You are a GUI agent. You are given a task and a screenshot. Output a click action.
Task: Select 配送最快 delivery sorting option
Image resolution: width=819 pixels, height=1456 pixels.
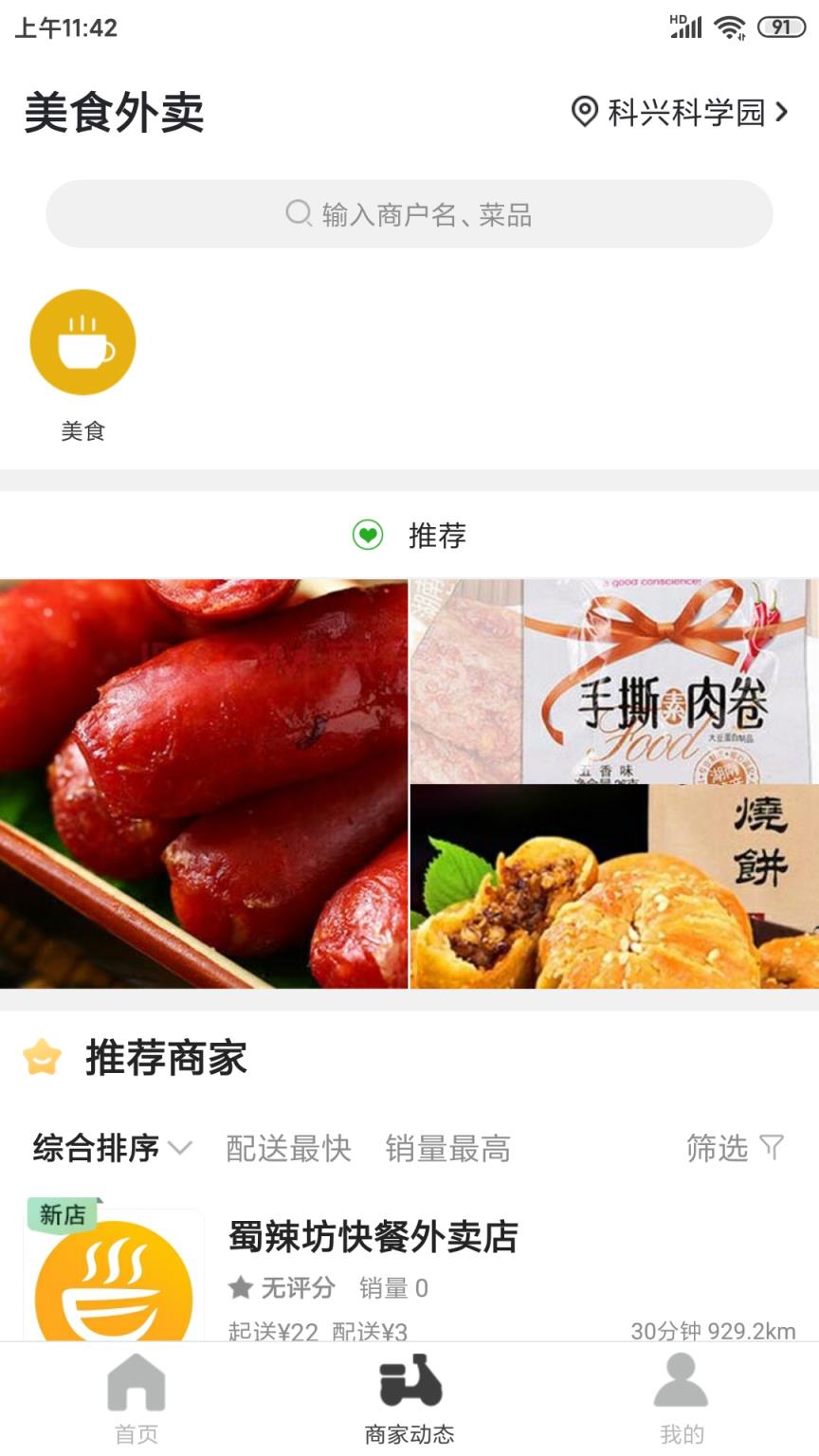pyautogui.click(x=287, y=1148)
